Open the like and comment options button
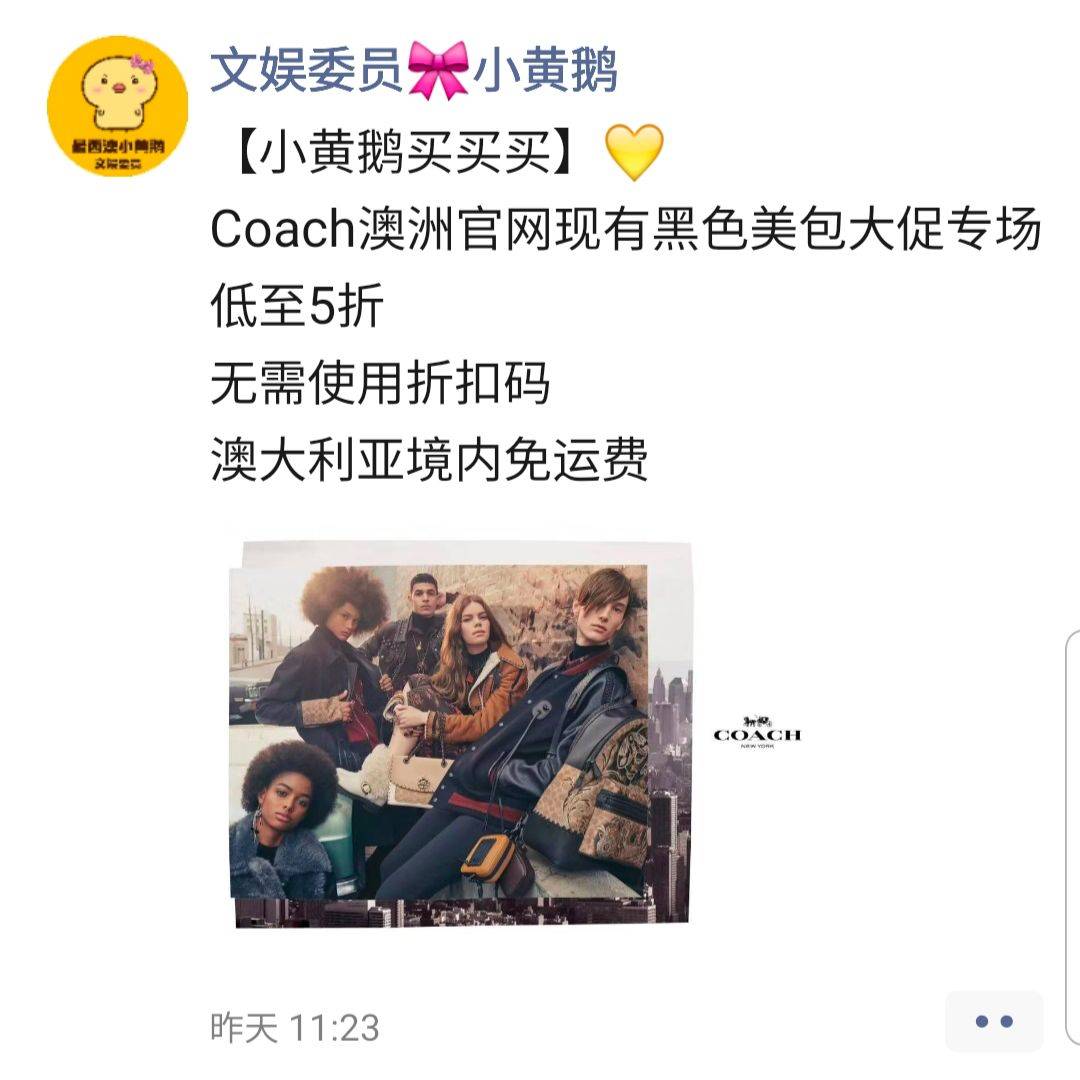 [993, 1021]
